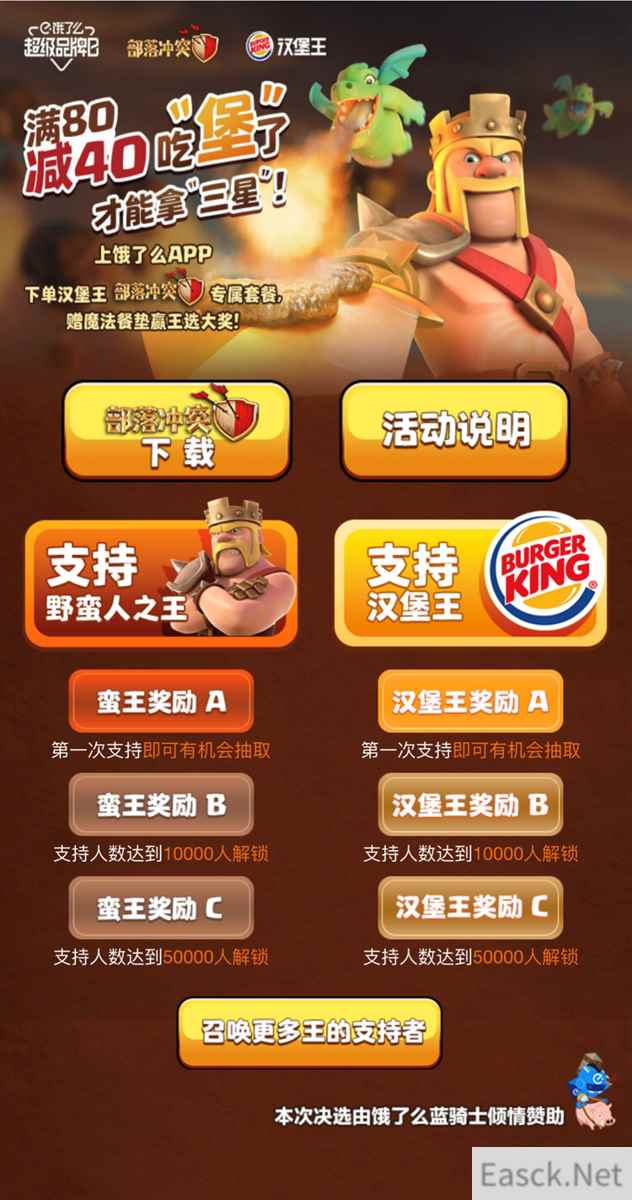Viewport: 632px width, 1200px height.
Task: Open 汉堡王奖励 B
Action: (470, 805)
